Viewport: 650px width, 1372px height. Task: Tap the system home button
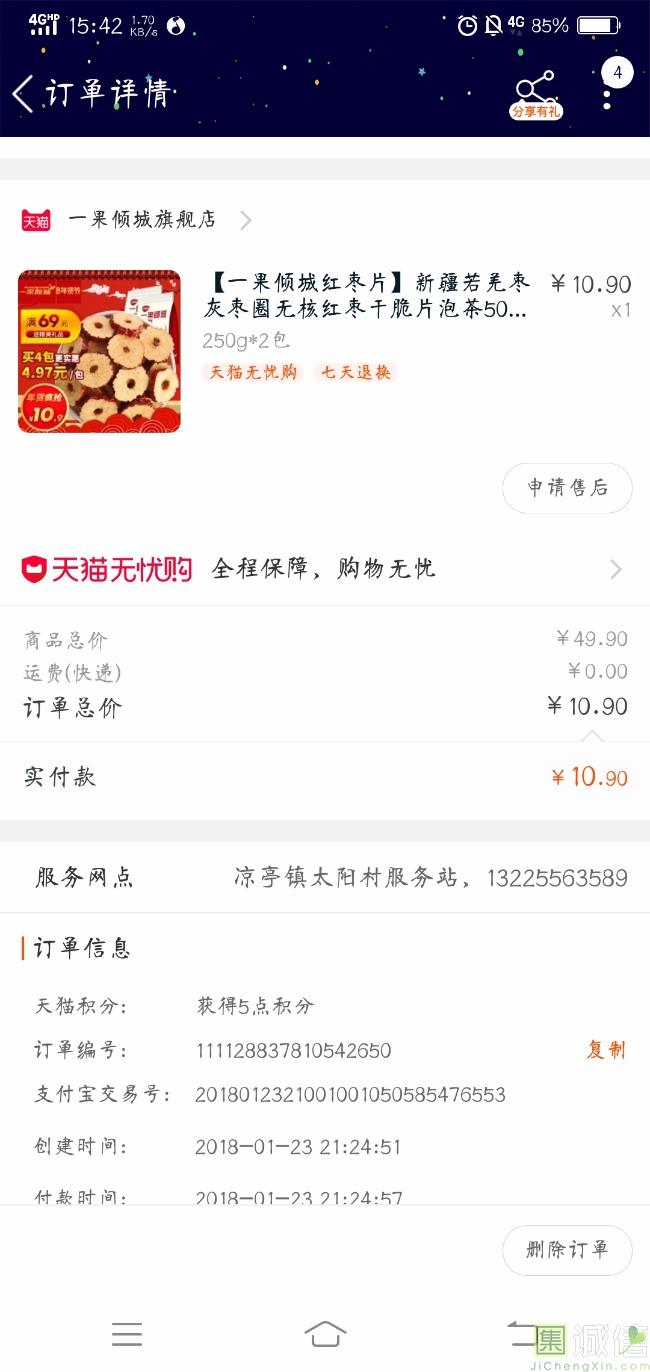click(x=325, y=1334)
